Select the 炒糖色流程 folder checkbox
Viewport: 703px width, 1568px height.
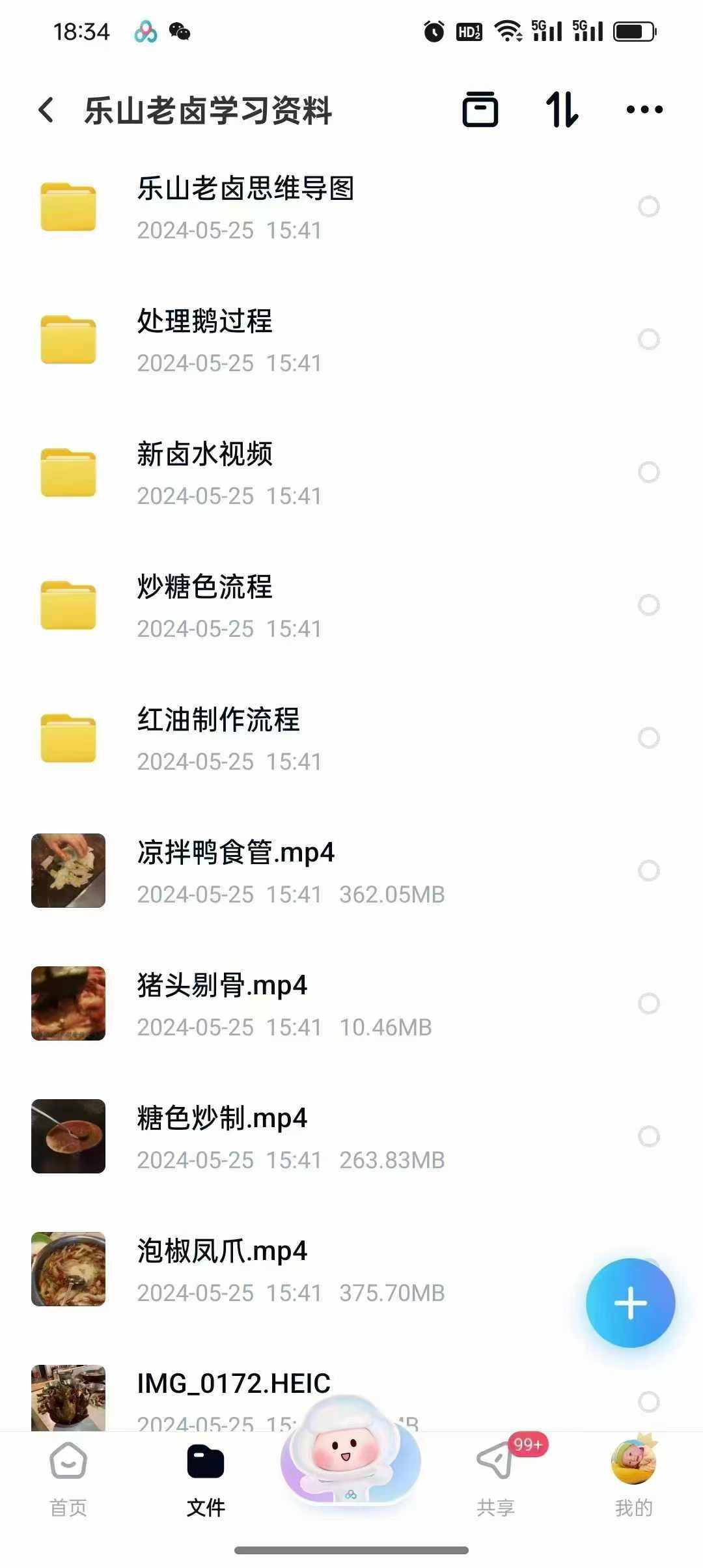pyautogui.click(x=648, y=605)
